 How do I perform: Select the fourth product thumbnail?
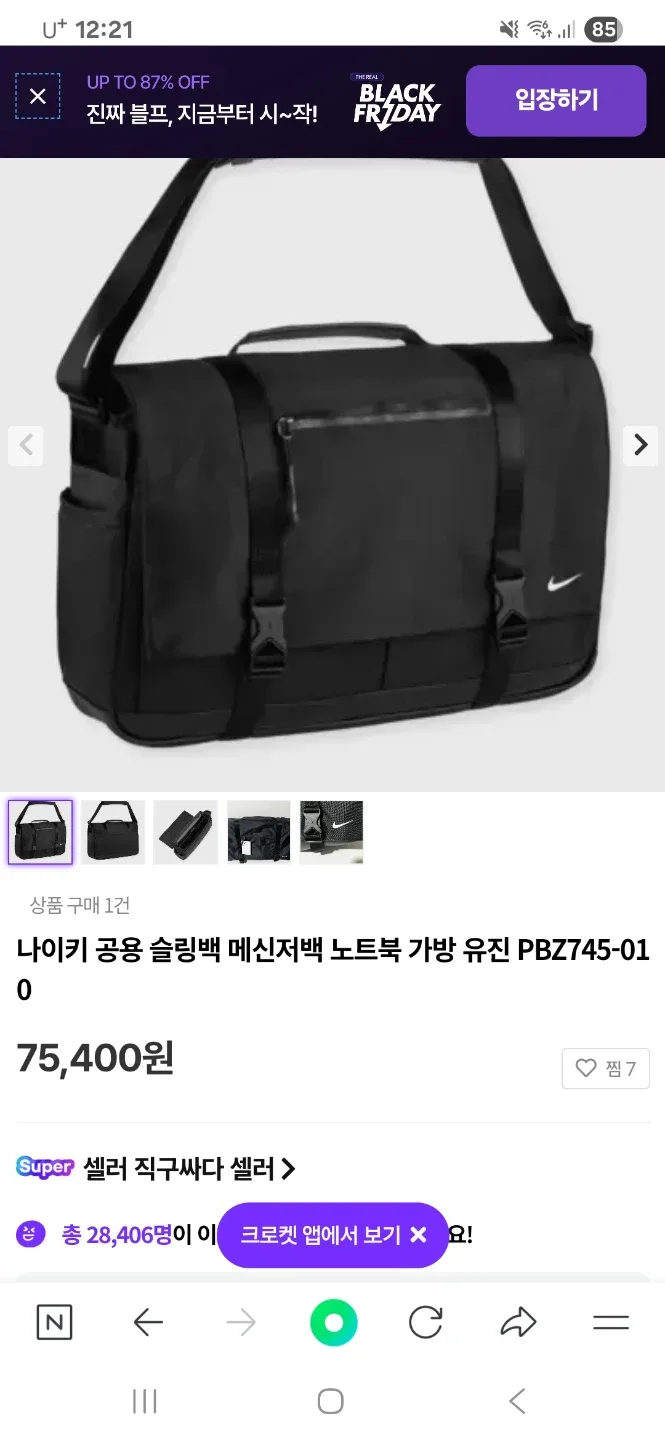[x=259, y=832]
